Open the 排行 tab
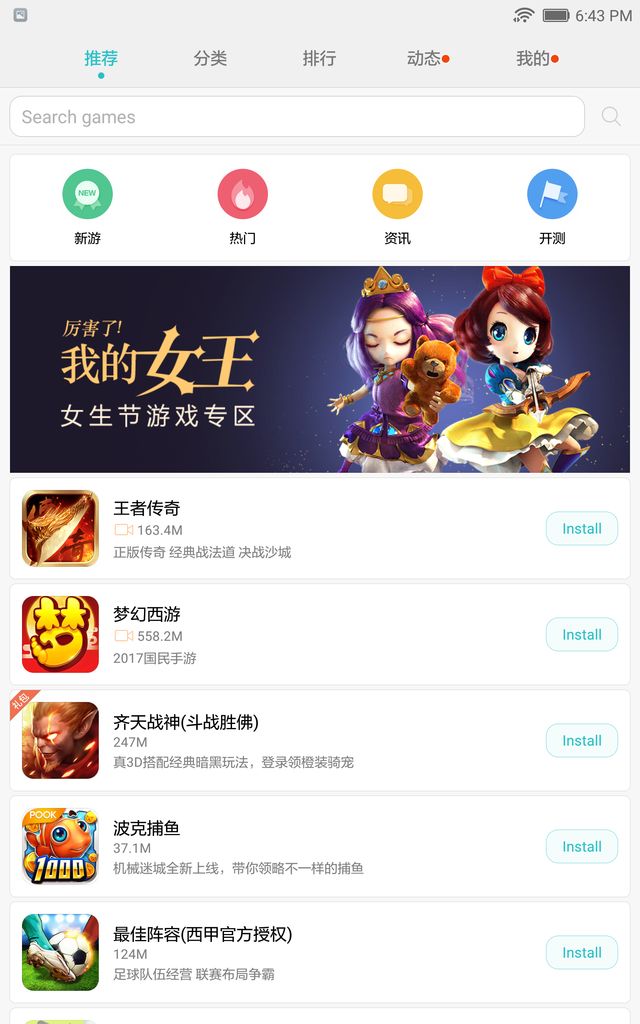 click(x=319, y=59)
